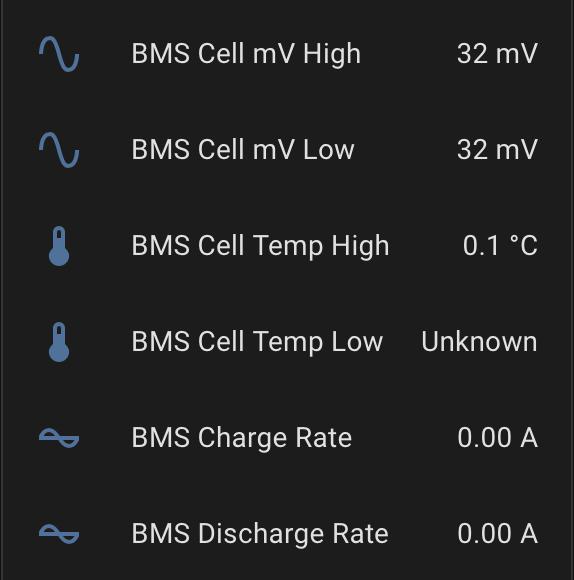Screen dimensions: 574x580
Task: Select the BMS Cell Temp Low entry
Action: 288,342
